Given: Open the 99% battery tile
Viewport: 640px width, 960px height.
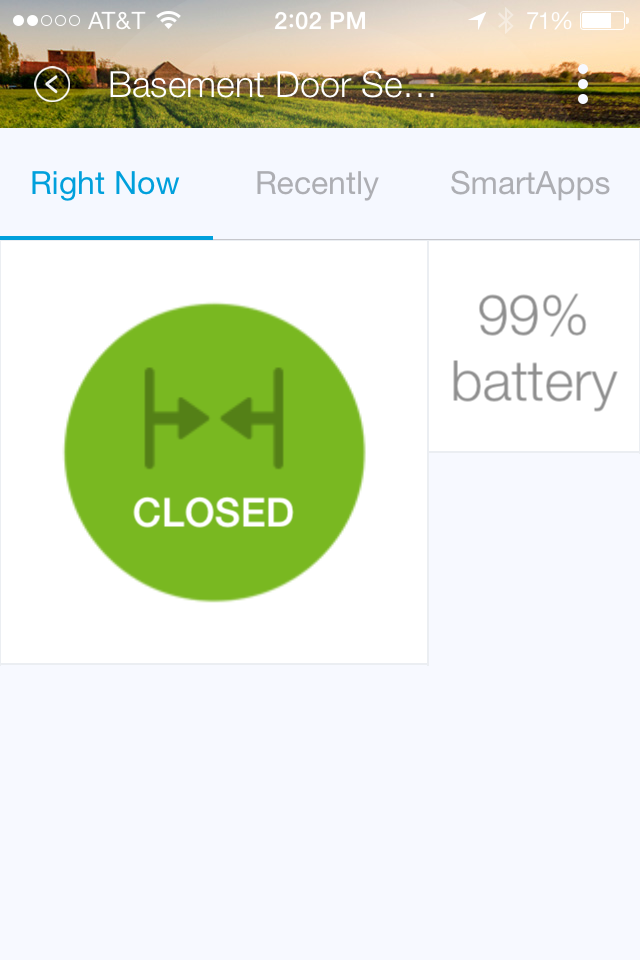Looking at the screenshot, I should (533, 347).
